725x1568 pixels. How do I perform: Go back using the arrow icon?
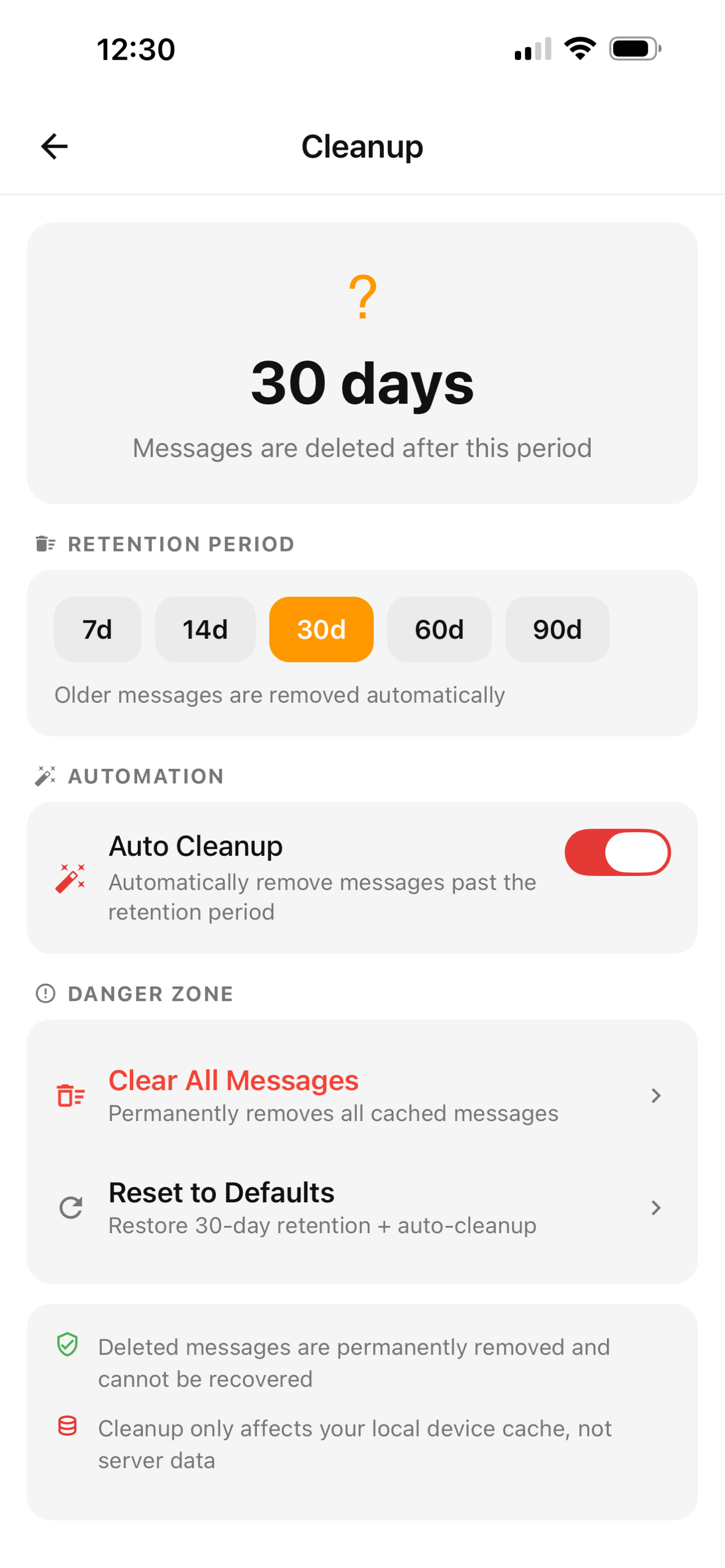tap(54, 147)
